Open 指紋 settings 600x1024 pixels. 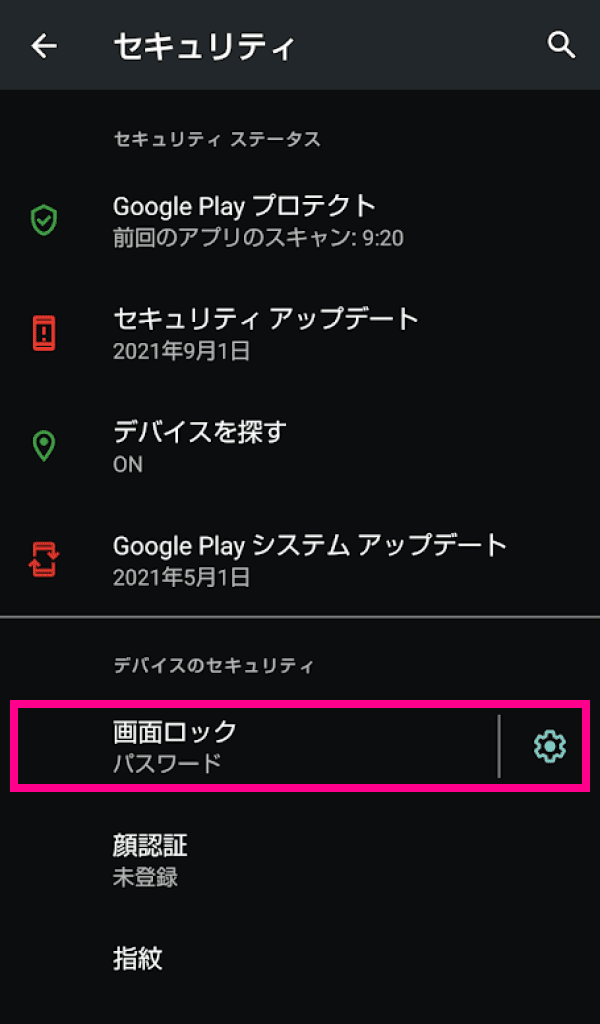coord(300,959)
